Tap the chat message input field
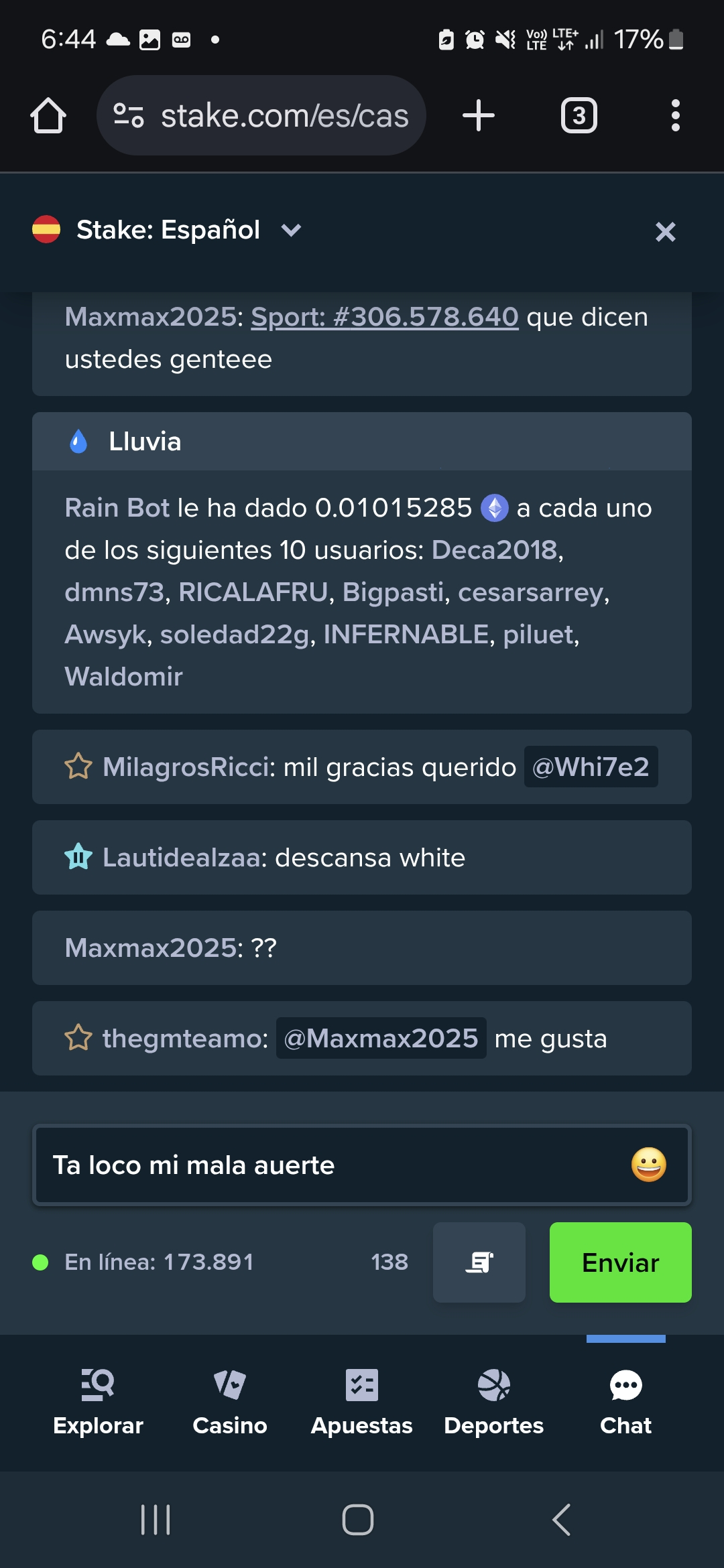Image resolution: width=724 pixels, height=1568 pixels. point(362,1165)
